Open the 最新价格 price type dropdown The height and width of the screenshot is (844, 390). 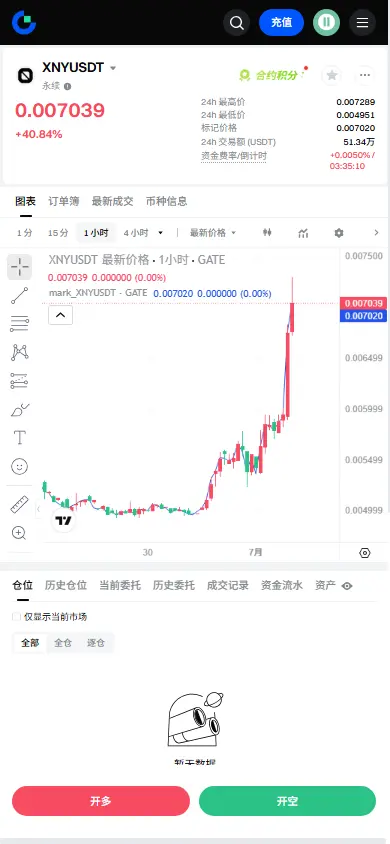213,233
